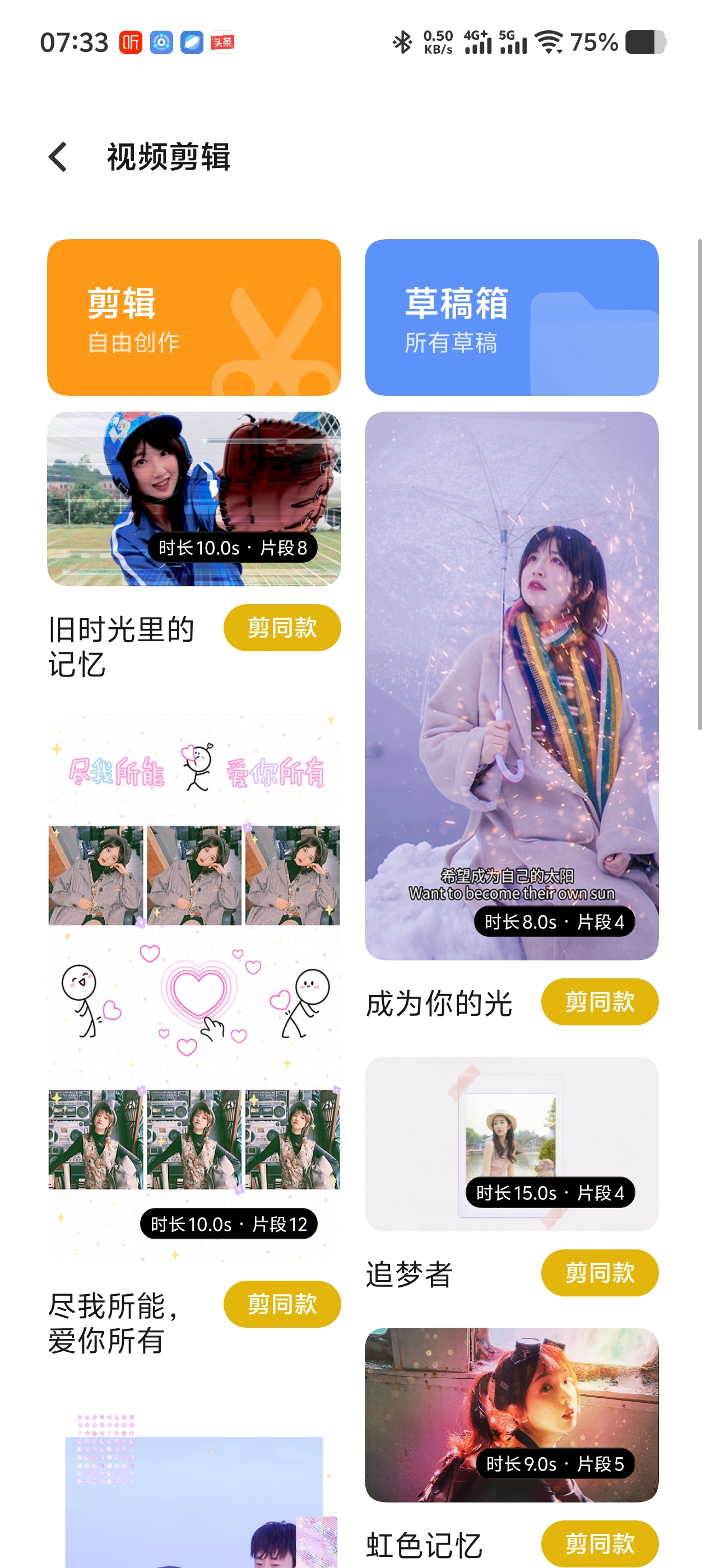The width and height of the screenshot is (706, 1568).
Task: Select 剪同款 for 尽我所能，爱你所有
Action: tap(281, 1304)
